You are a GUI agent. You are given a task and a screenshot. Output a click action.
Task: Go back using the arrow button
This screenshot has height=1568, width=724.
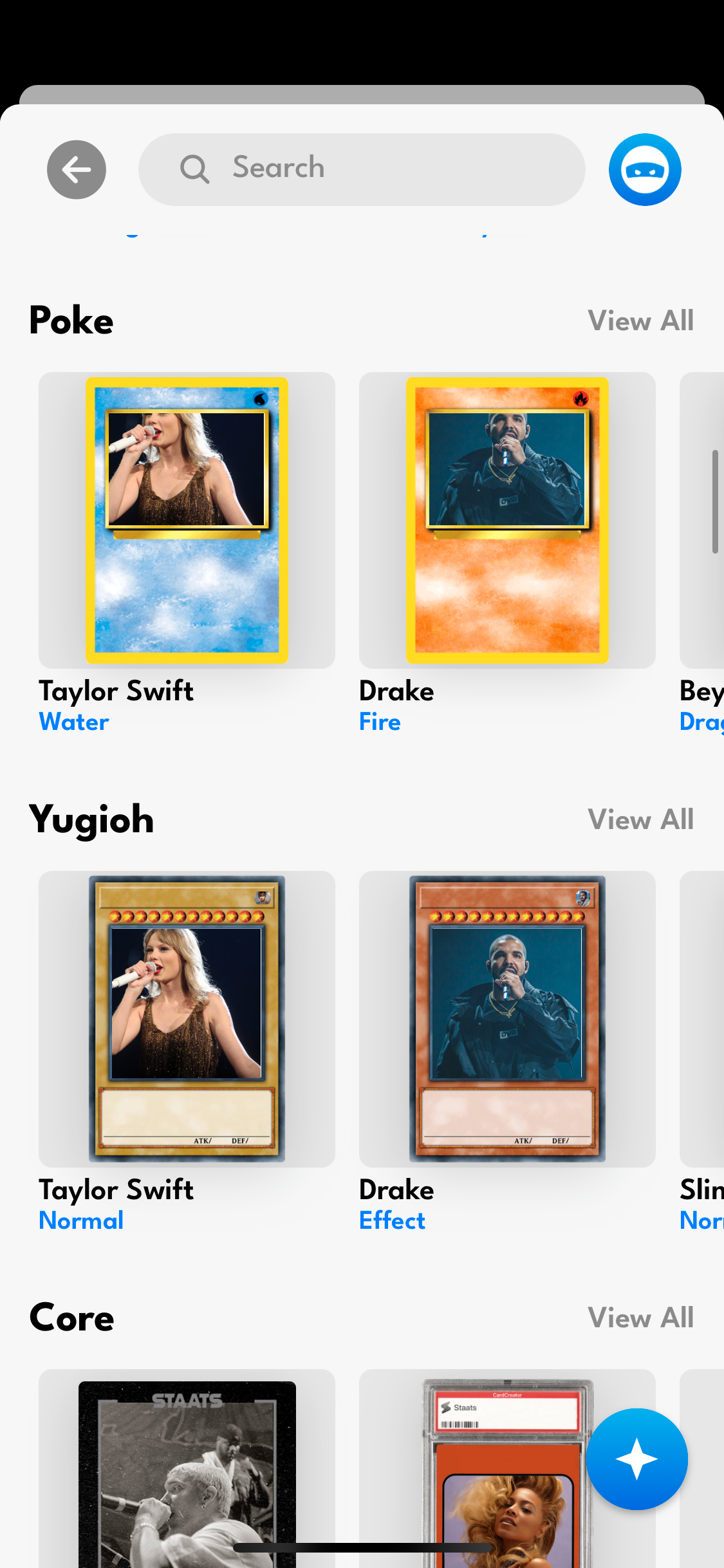point(77,170)
